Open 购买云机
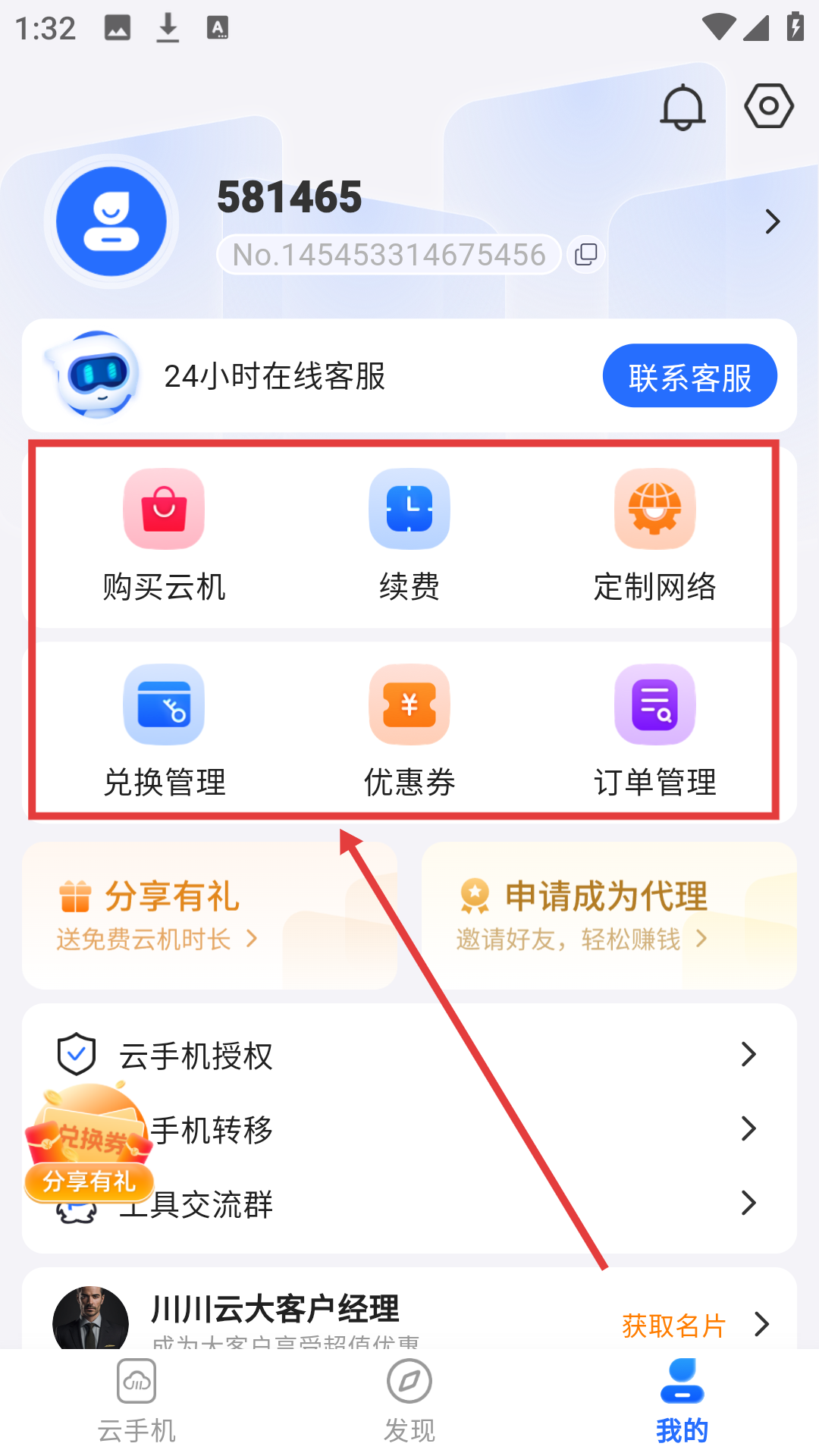This screenshot has height=1456, width=819. [164, 535]
